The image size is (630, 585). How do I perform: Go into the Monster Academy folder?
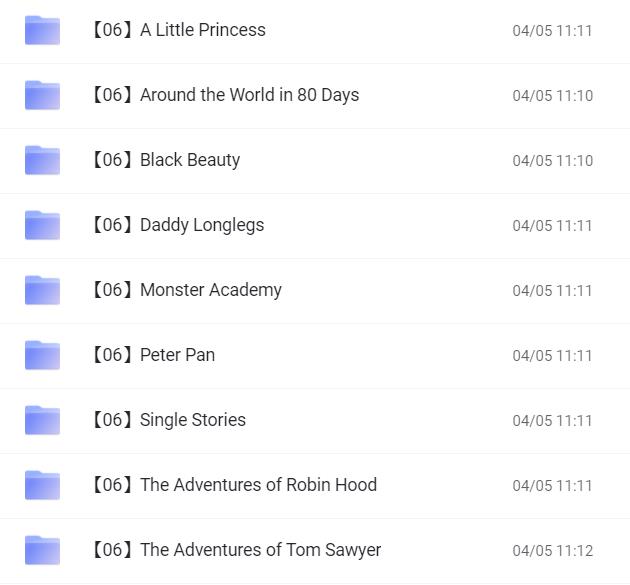[x=188, y=290]
